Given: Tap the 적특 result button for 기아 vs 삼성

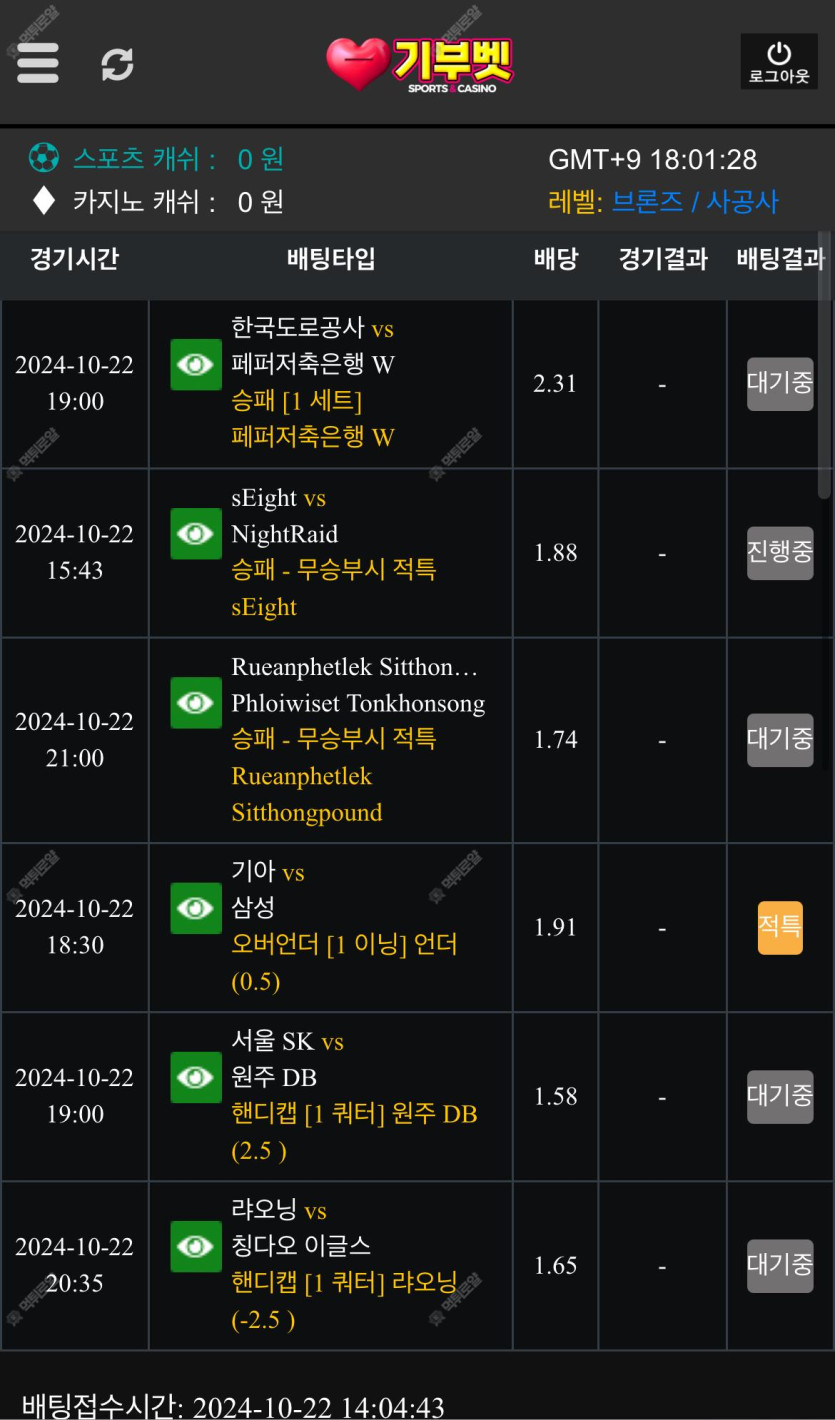Looking at the screenshot, I should (x=780, y=927).
